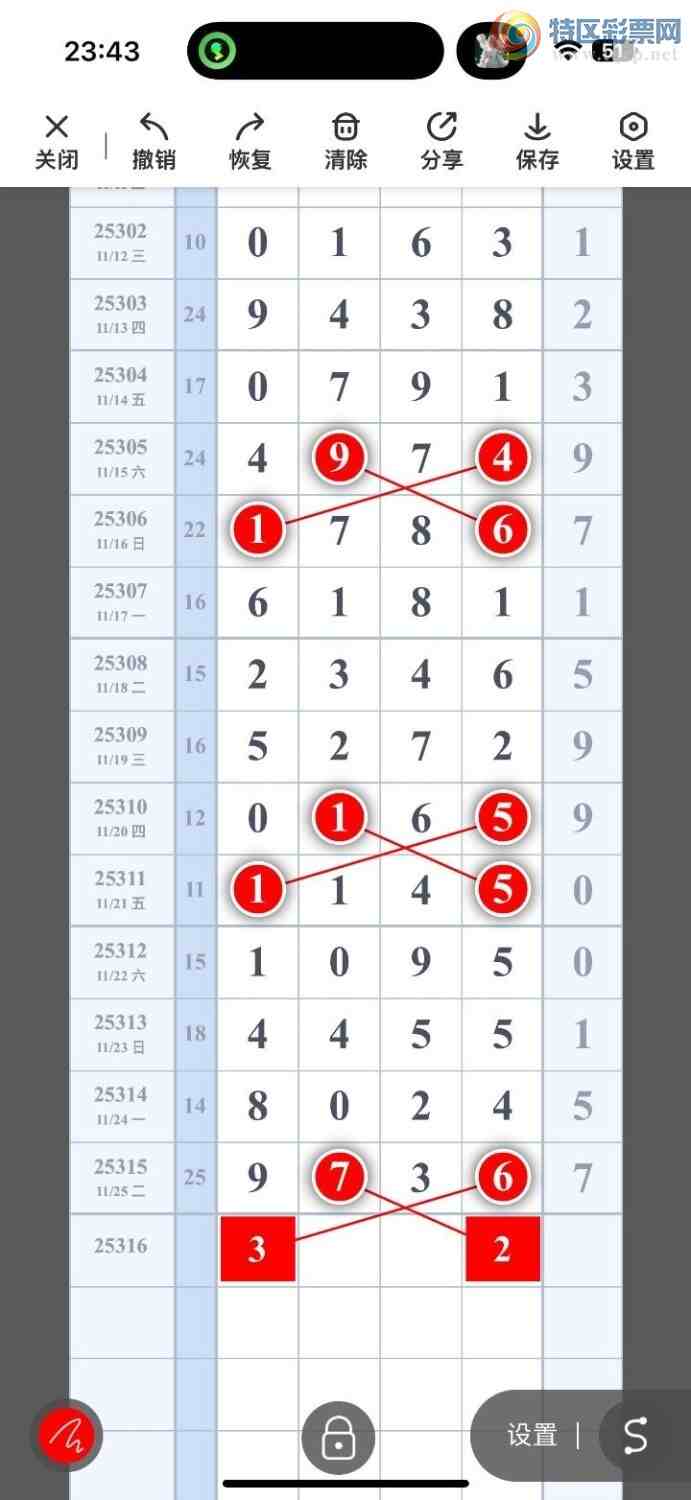The width and height of the screenshot is (691, 1500).
Task: Select the curve S tool button
Action: click(x=636, y=1436)
